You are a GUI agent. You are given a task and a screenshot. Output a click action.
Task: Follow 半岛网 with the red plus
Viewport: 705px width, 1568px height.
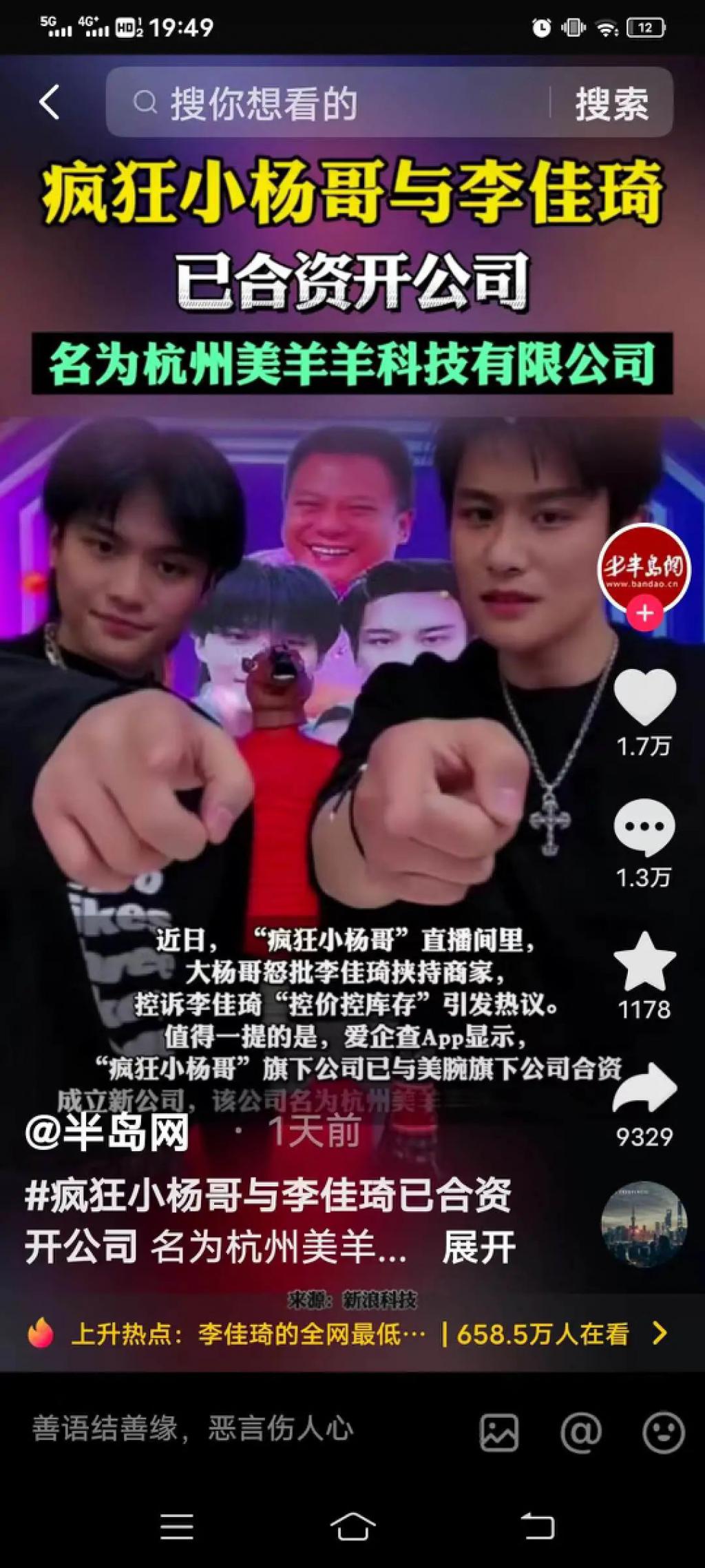[644, 612]
